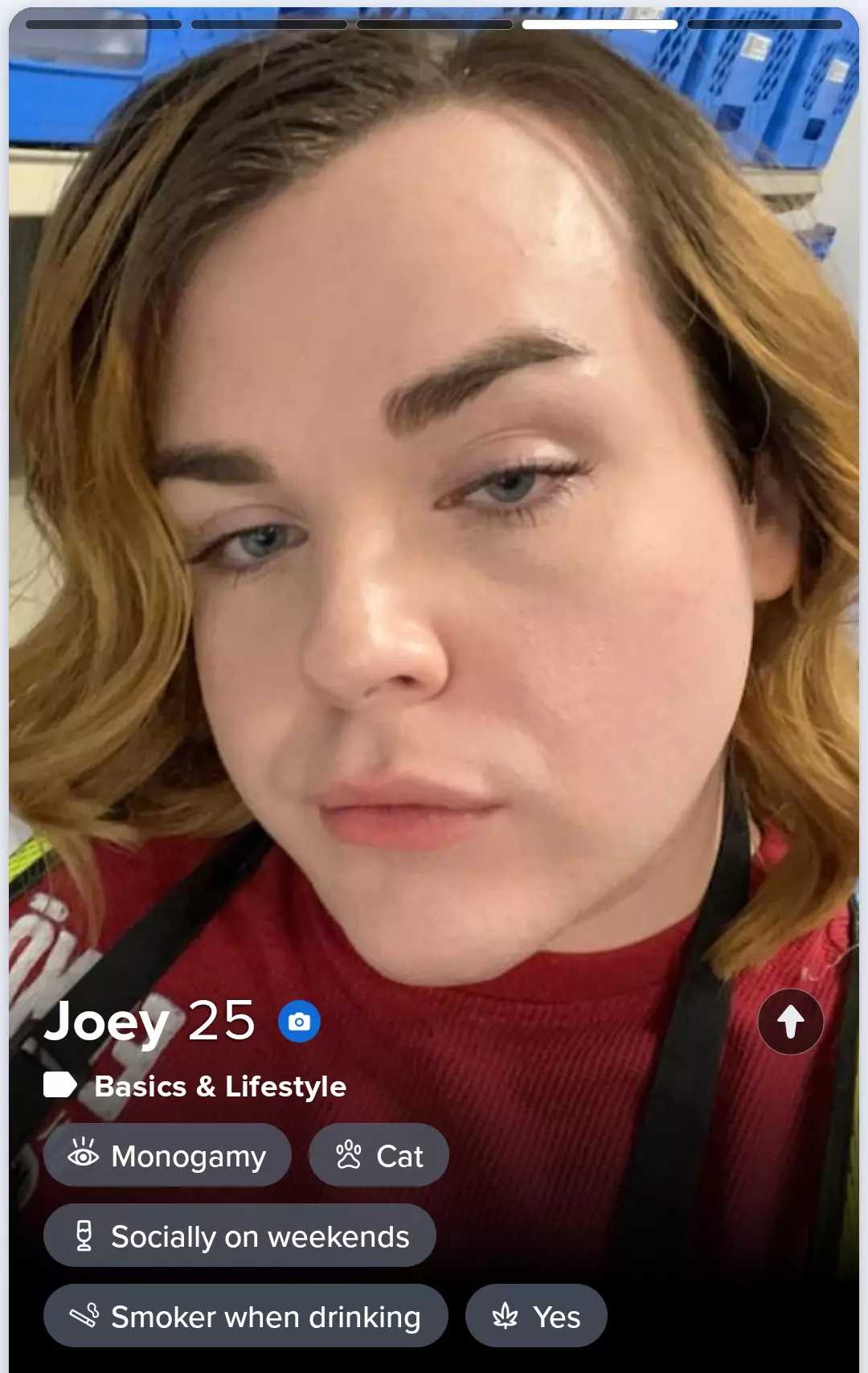Tap the Smoker when drinking chip
This screenshot has width=868, height=1373.
pyautogui.click(x=245, y=1316)
